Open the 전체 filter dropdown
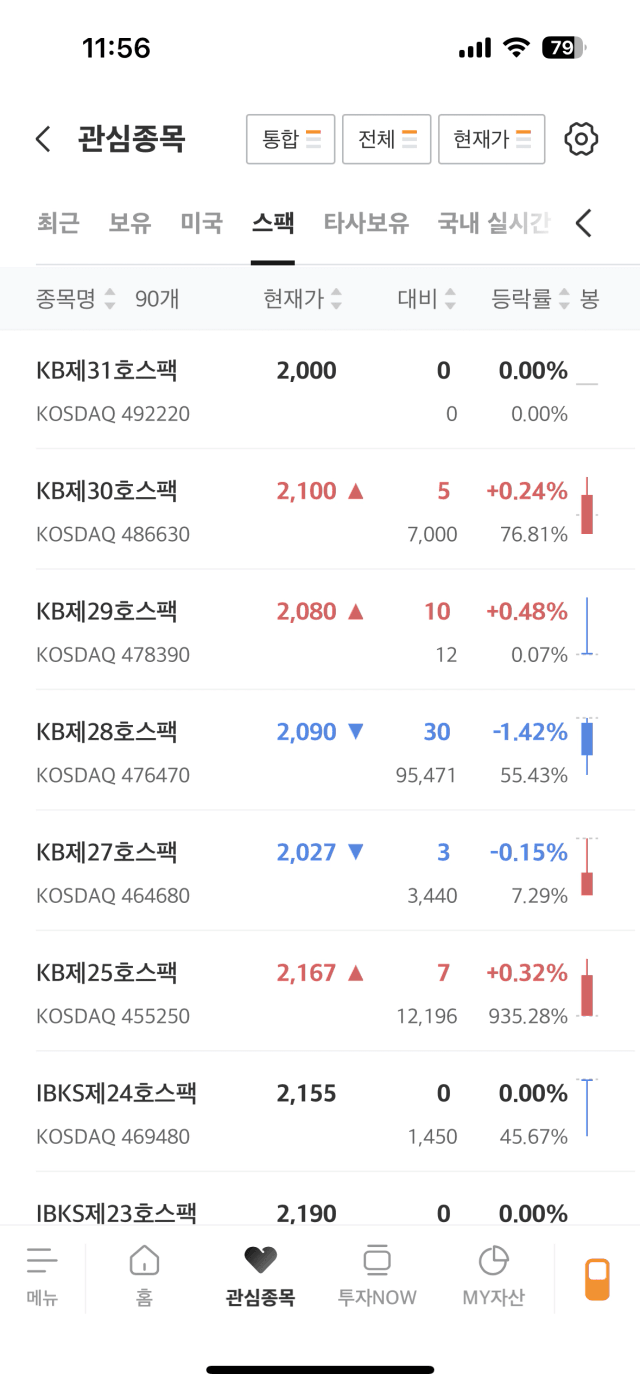 click(x=386, y=139)
